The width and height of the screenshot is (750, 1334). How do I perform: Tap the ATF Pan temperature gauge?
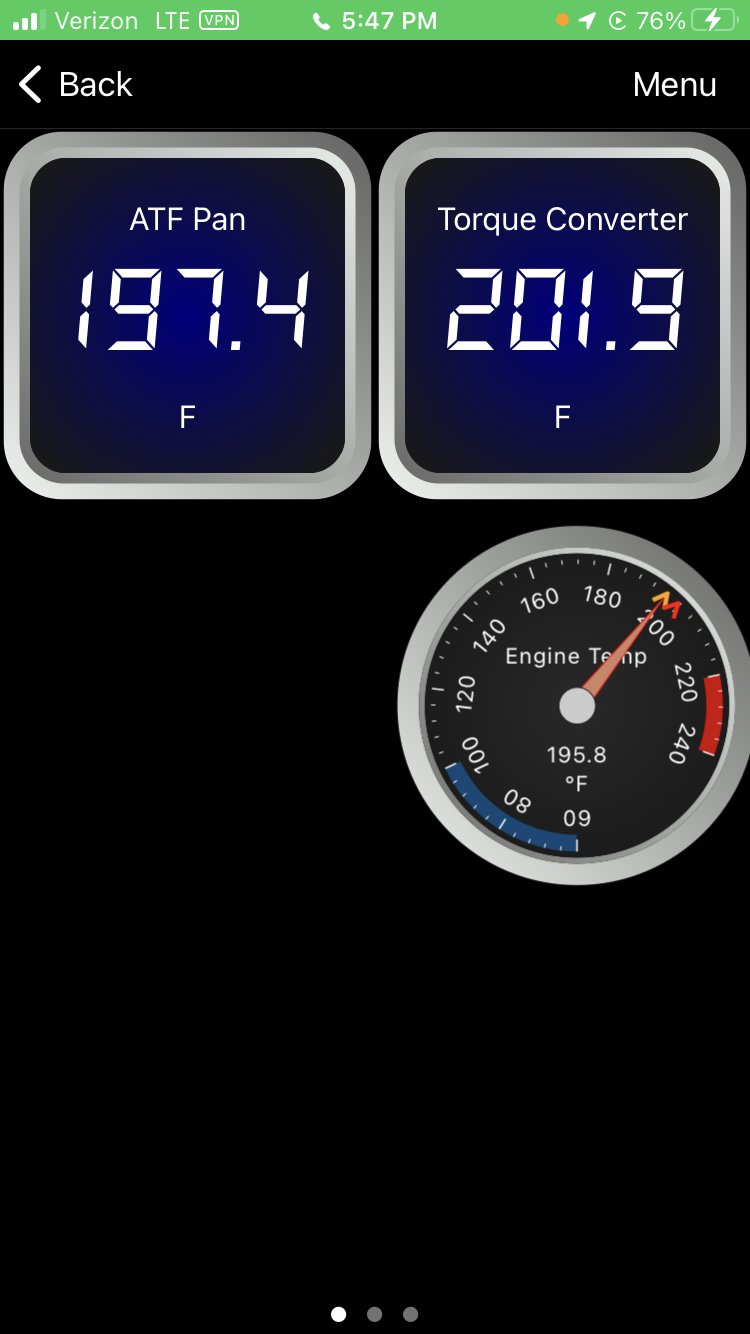pyautogui.click(x=187, y=315)
